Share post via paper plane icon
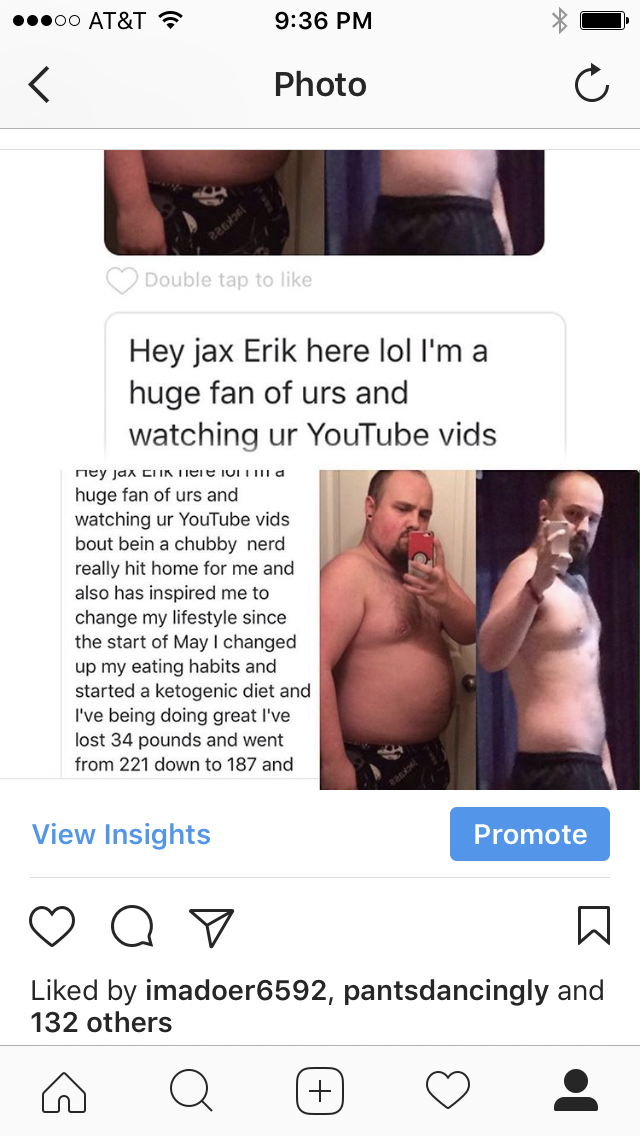The height and width of the screenshot is (1136, 640). click(211, 926)
